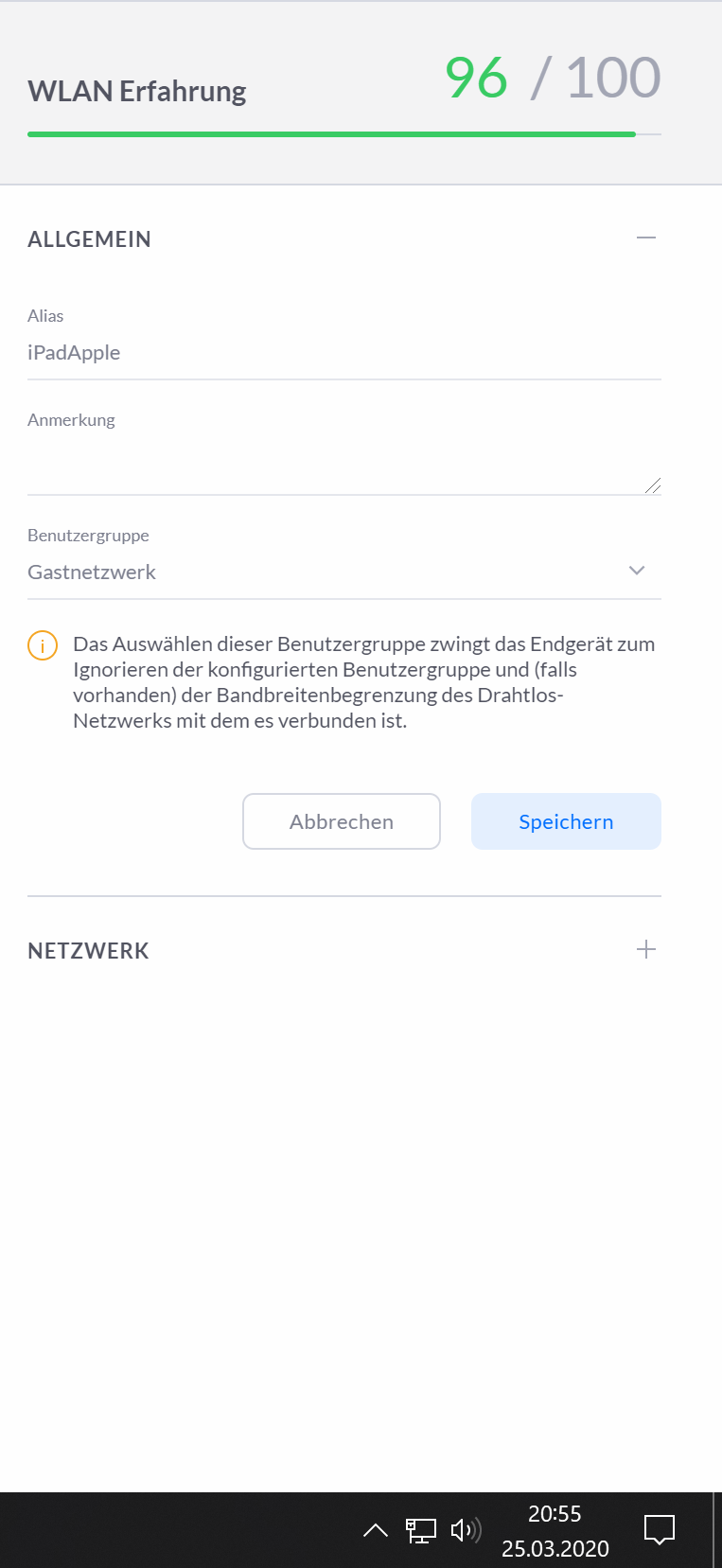Collapse the ALLGEMEIN section
The image size is (722, 1568).
tap(645, 238)
